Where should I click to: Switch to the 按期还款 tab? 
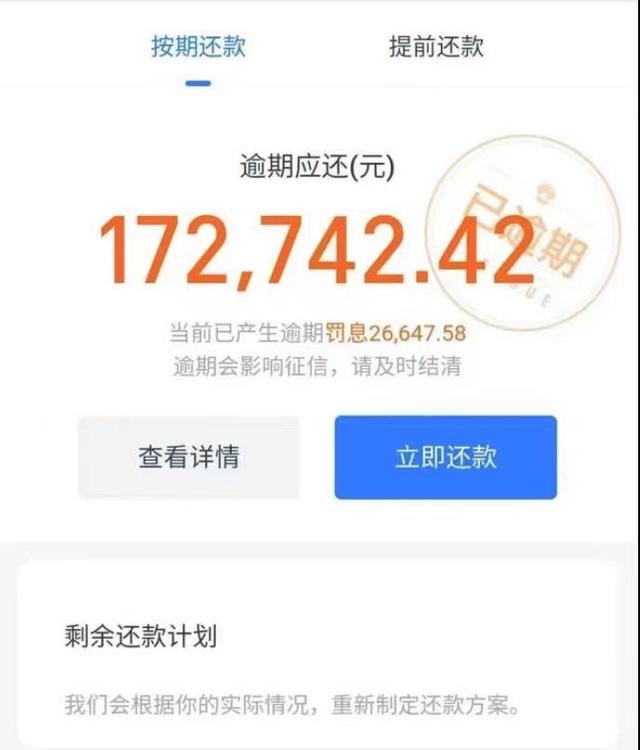(198, 47)
